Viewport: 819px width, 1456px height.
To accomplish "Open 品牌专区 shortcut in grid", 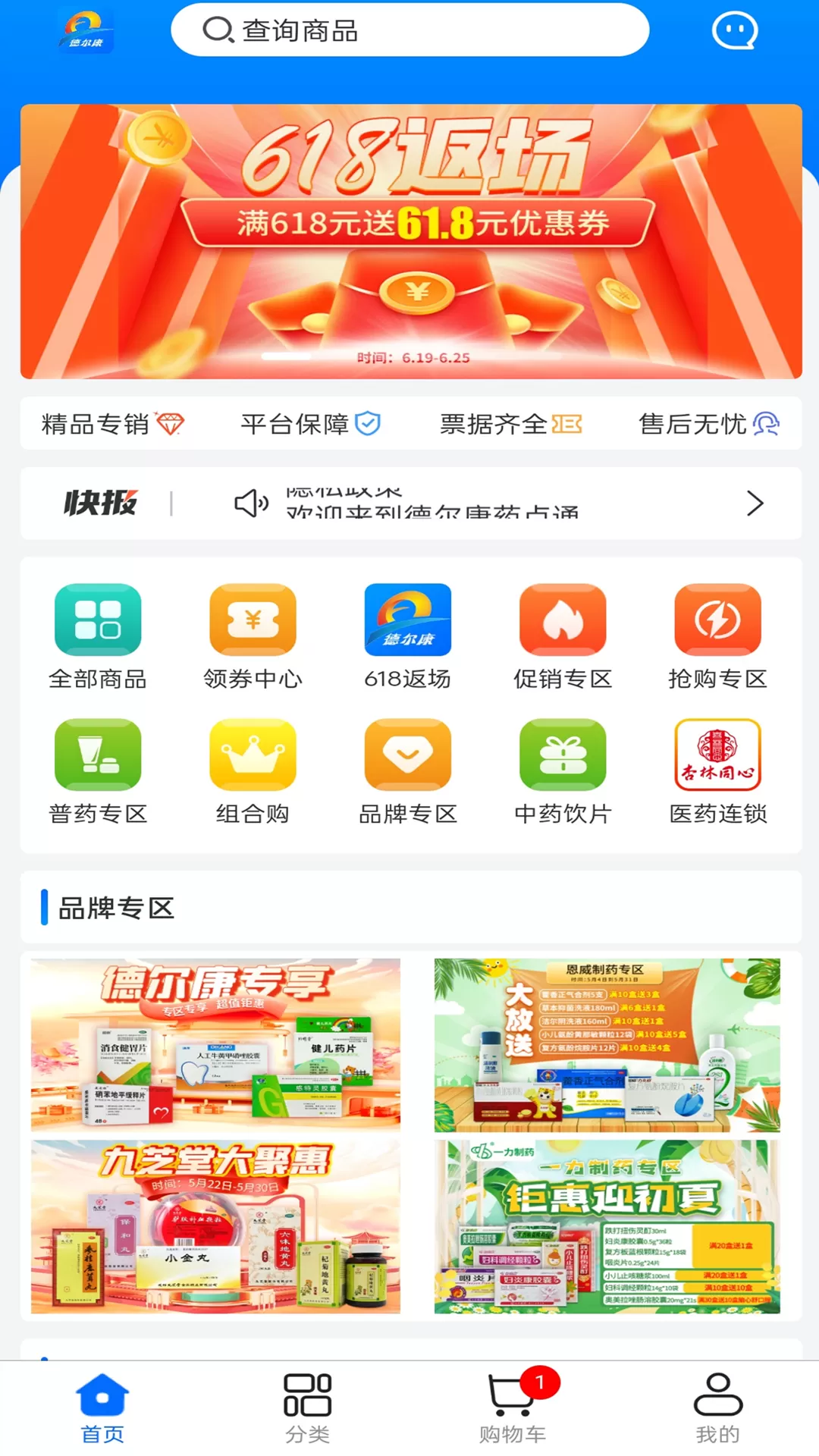I will [408, 770].
